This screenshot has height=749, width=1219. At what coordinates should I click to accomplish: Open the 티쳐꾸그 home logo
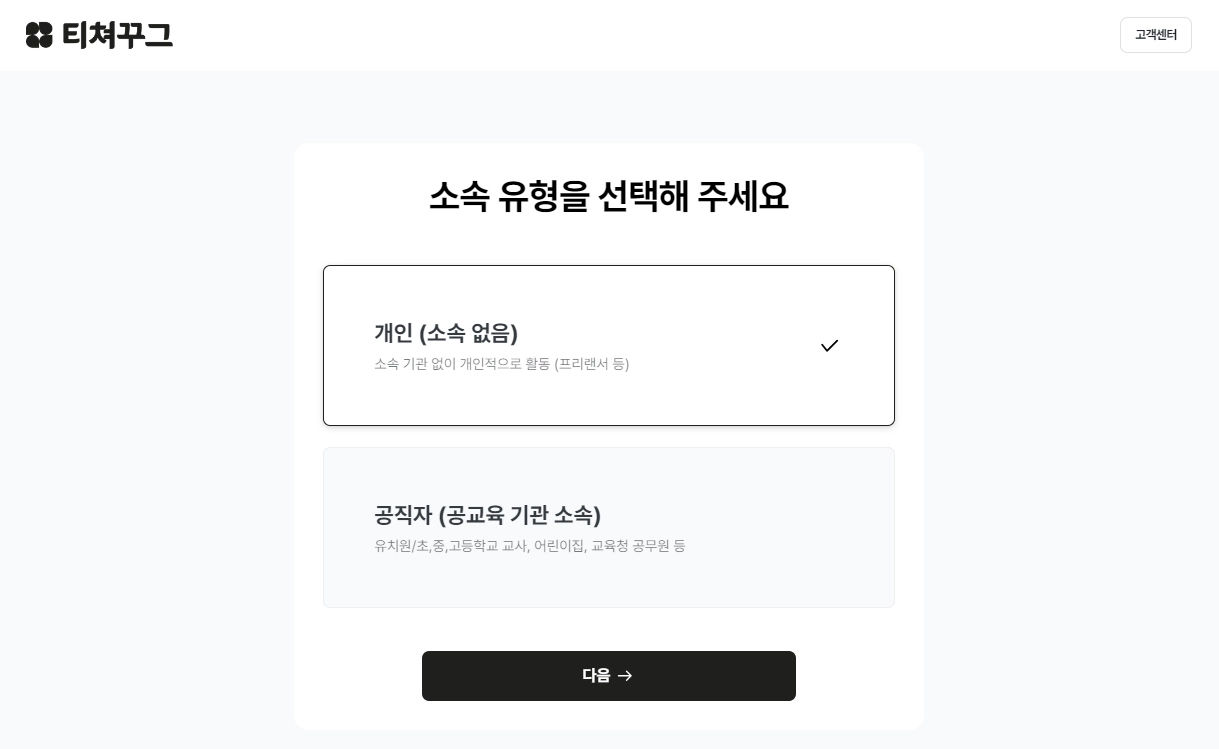pyautogui.click(x=99, y=35)
